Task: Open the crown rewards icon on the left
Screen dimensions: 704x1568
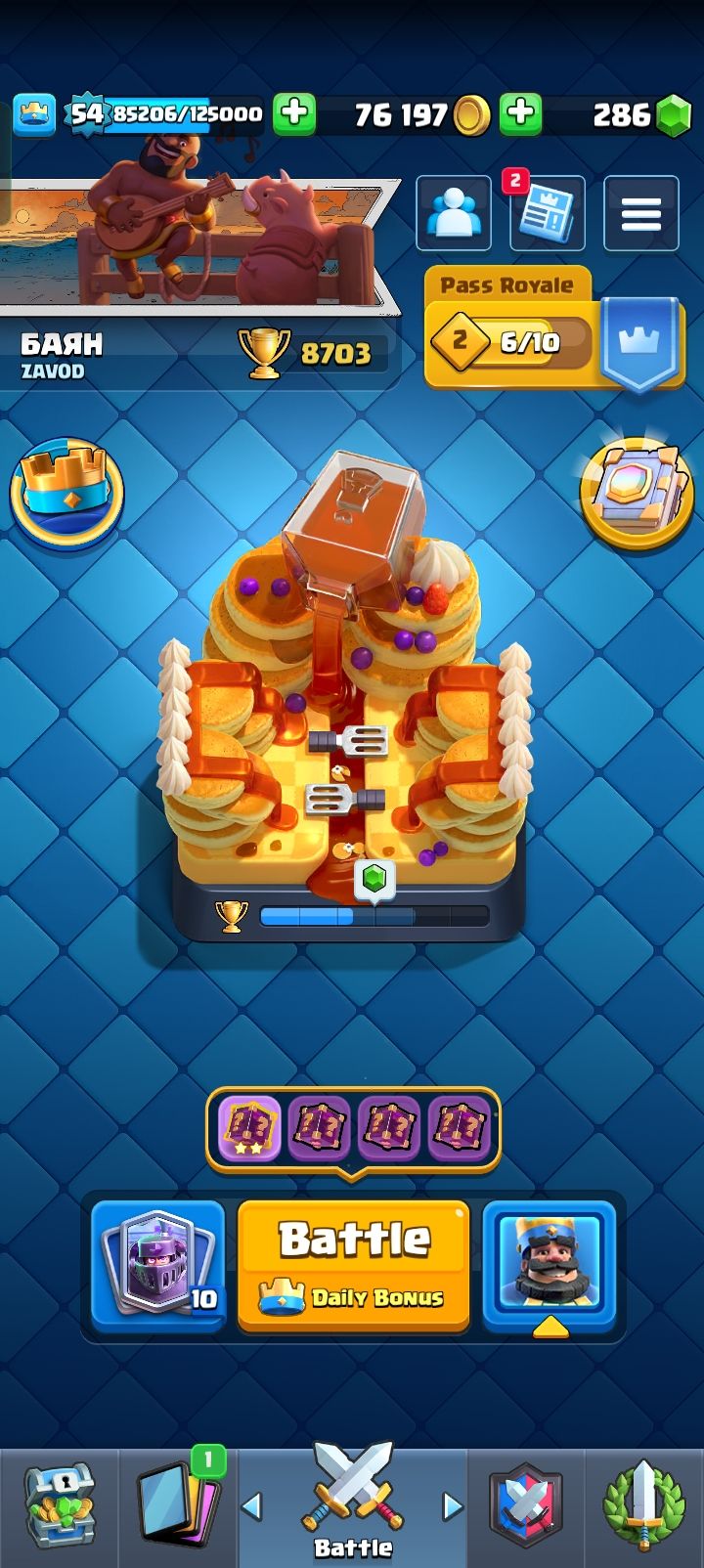Action: click(66, 492)
